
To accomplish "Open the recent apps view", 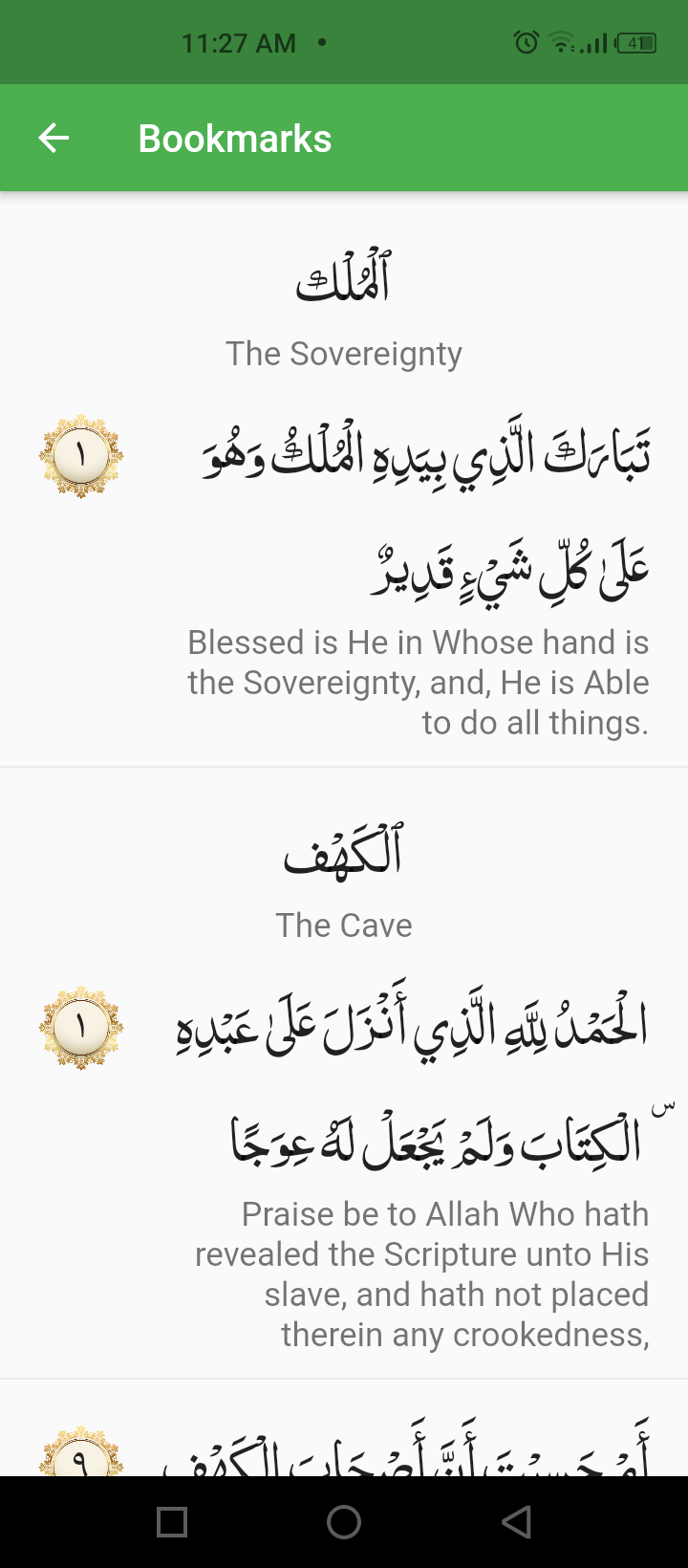I will coord(172,1521).
